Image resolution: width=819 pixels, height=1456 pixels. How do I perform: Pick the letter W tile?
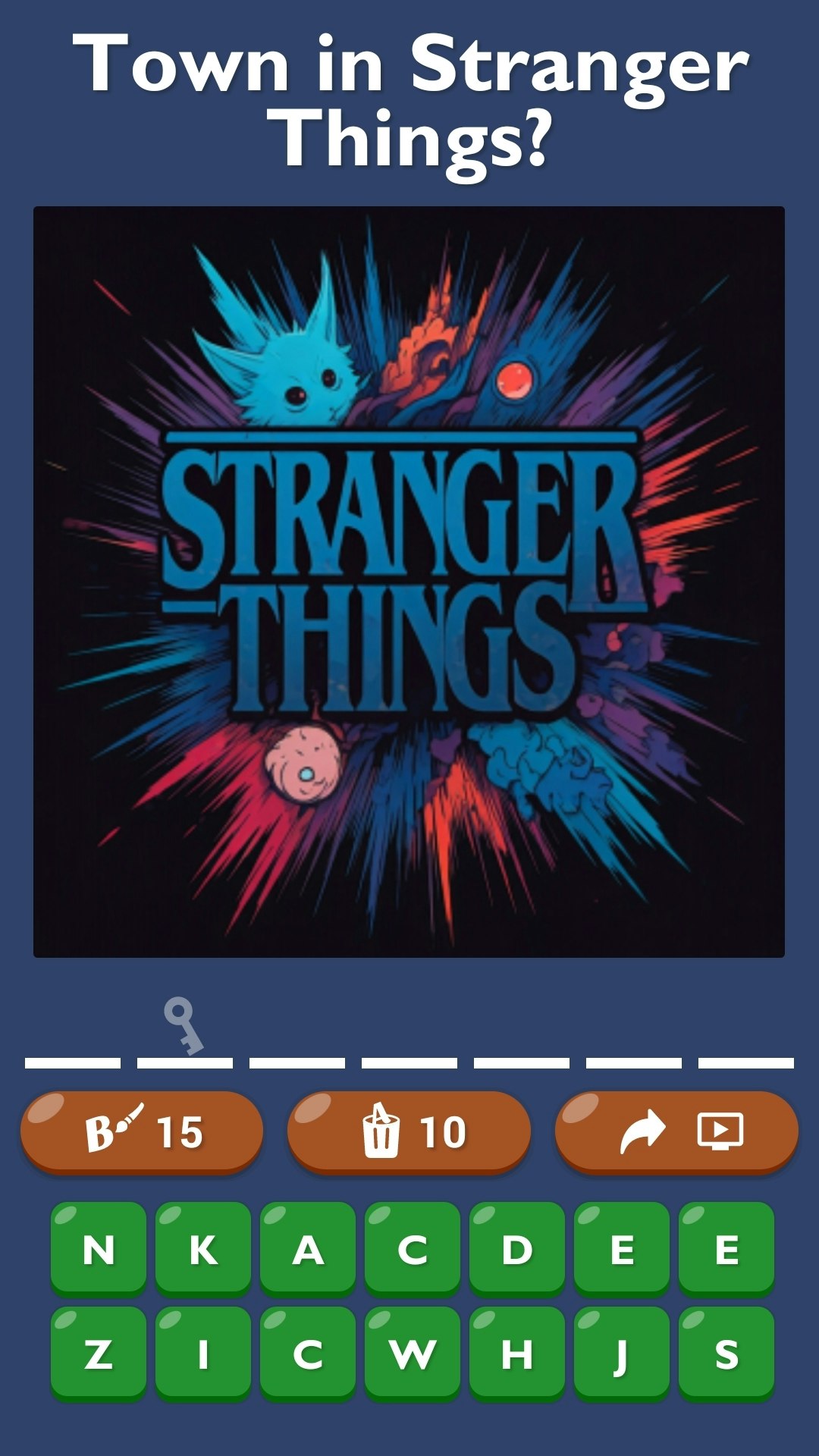pyautogui.click(x=413, y=1354)
